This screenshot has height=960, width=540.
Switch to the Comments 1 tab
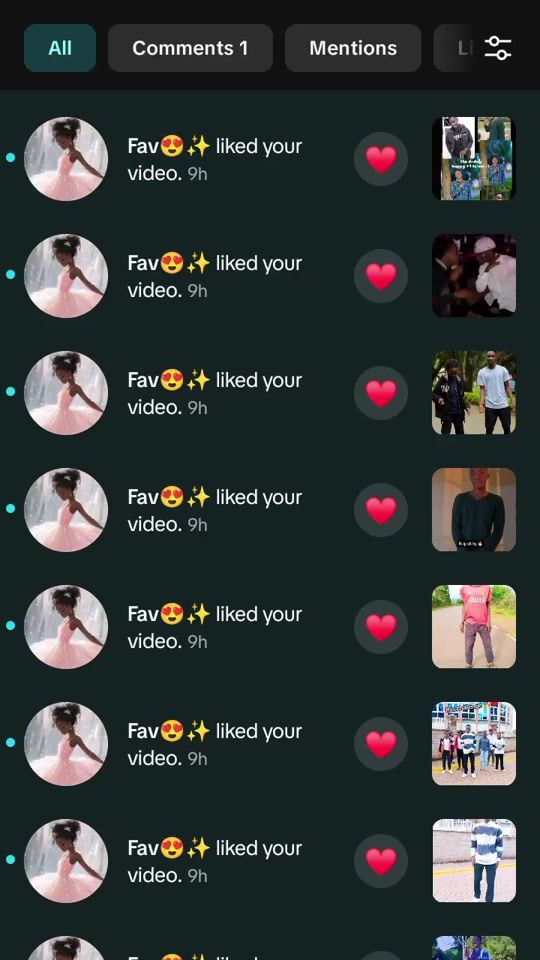click(190, 48)
